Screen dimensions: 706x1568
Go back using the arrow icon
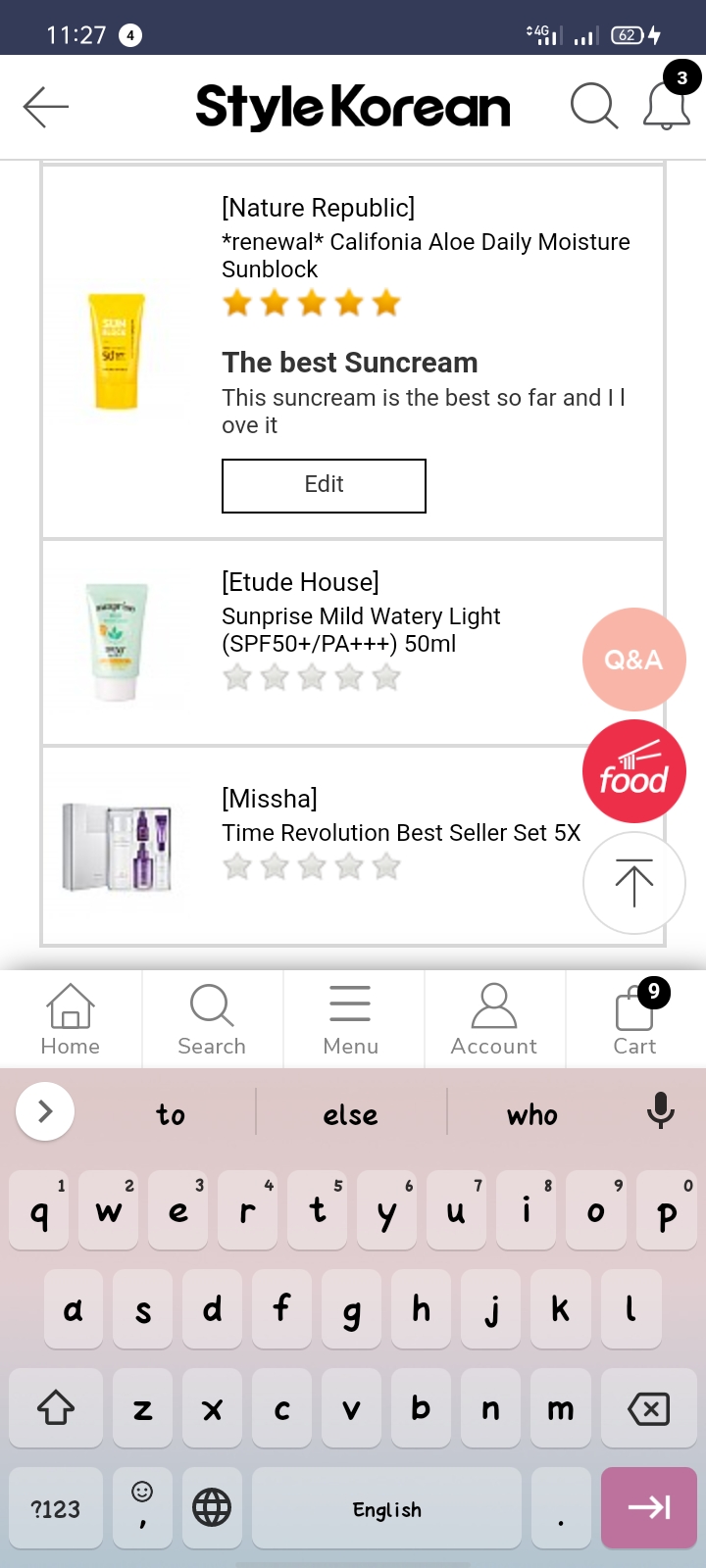click(46, 107)
